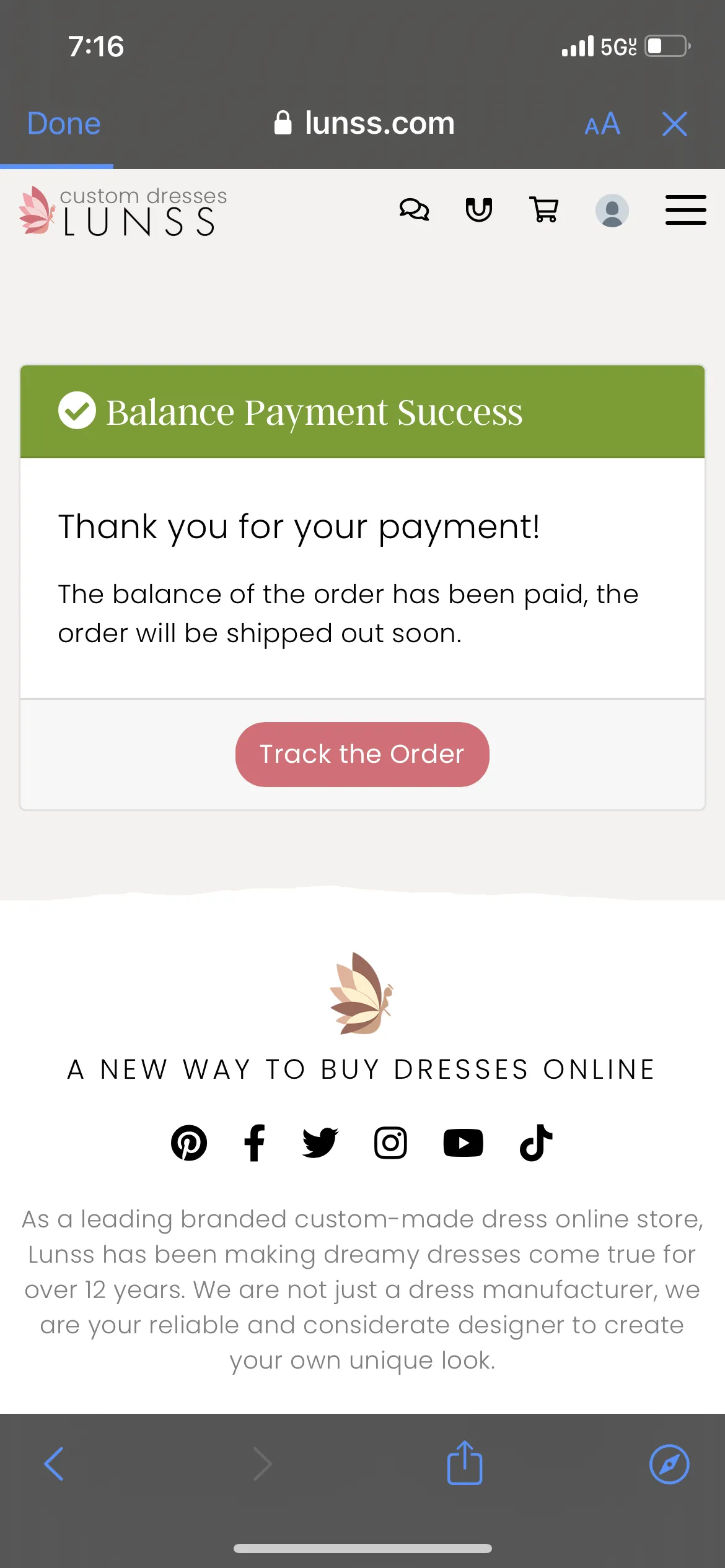This screenshot has height=1568, width=725.
Task: Open the Lunss YouTube channel
Action: click(x=464, y=1143)
